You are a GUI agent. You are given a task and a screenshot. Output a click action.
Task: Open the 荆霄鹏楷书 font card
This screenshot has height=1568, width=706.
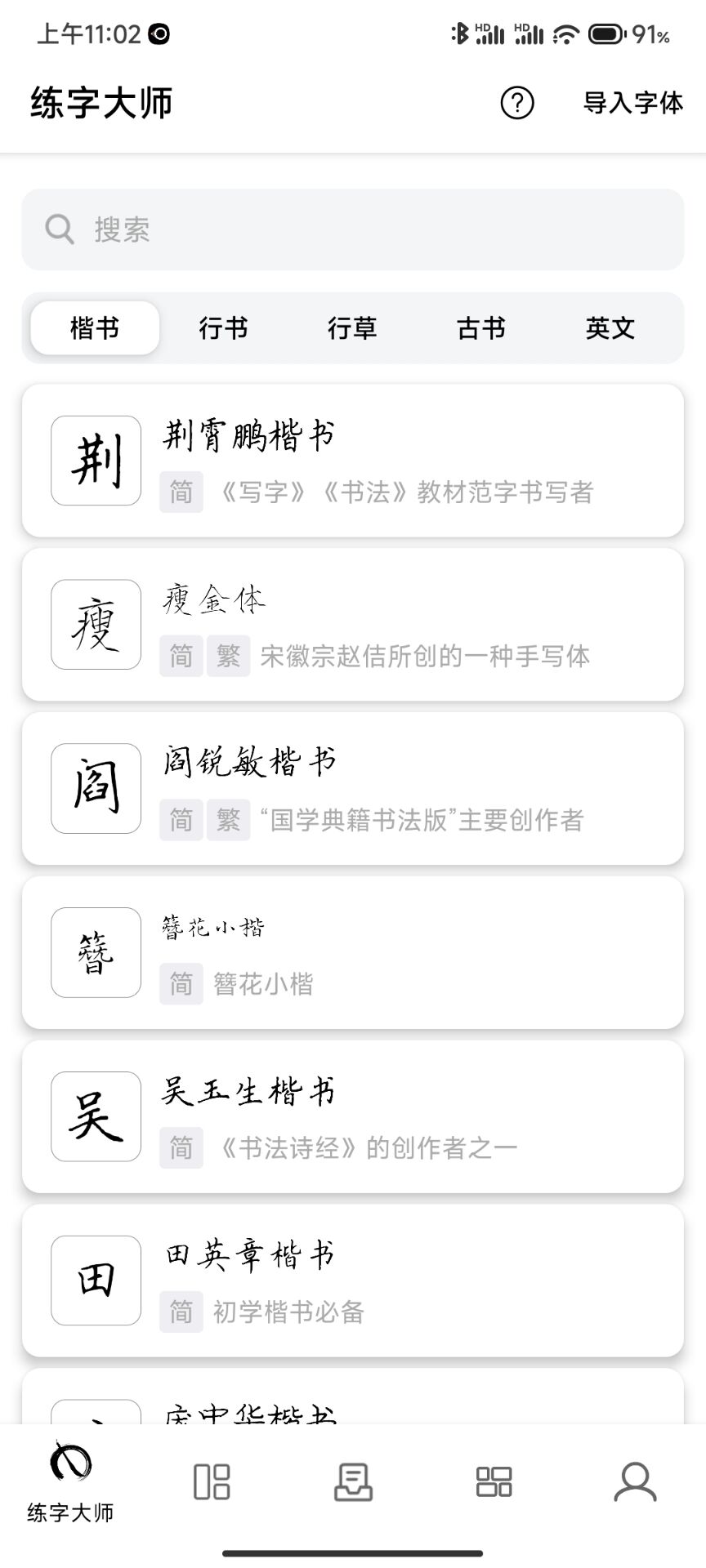(353, 461)
